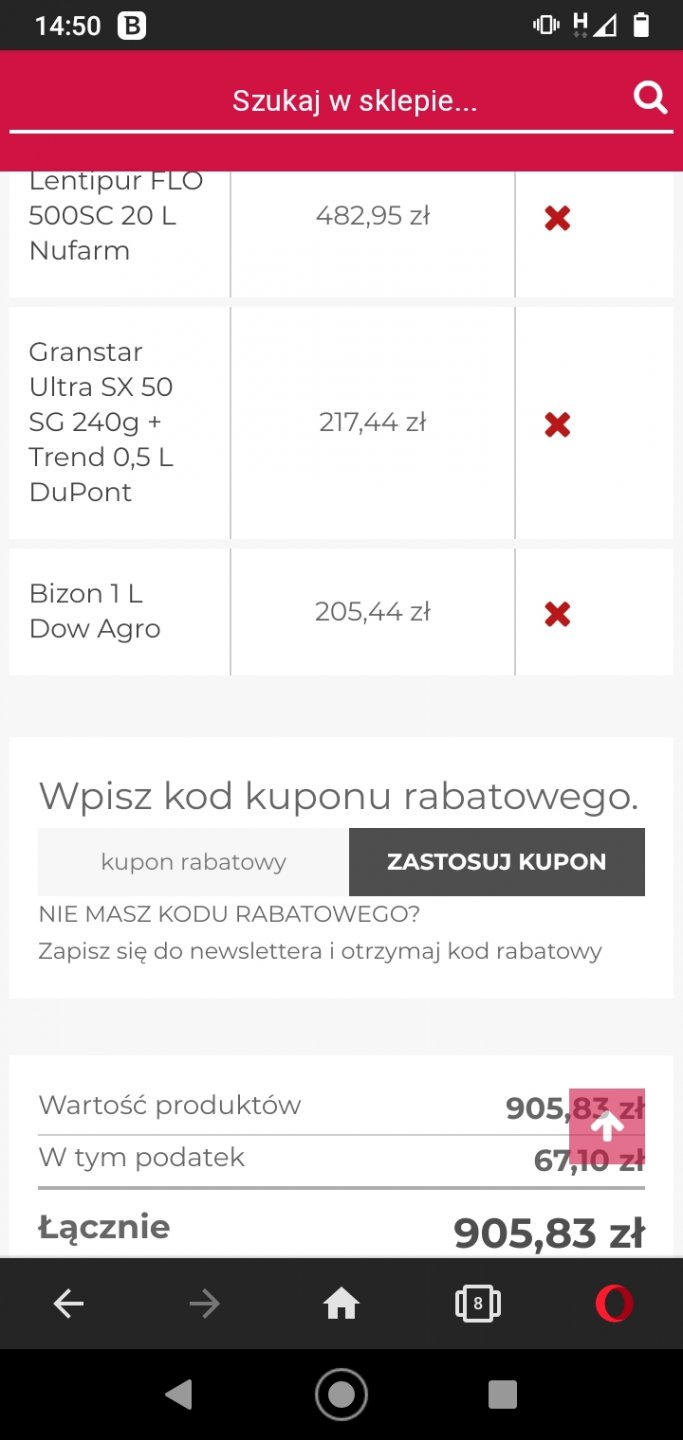Open the browser home page
The width and height of the screenshot is (683, 1440).
[x=341, y=1304]
